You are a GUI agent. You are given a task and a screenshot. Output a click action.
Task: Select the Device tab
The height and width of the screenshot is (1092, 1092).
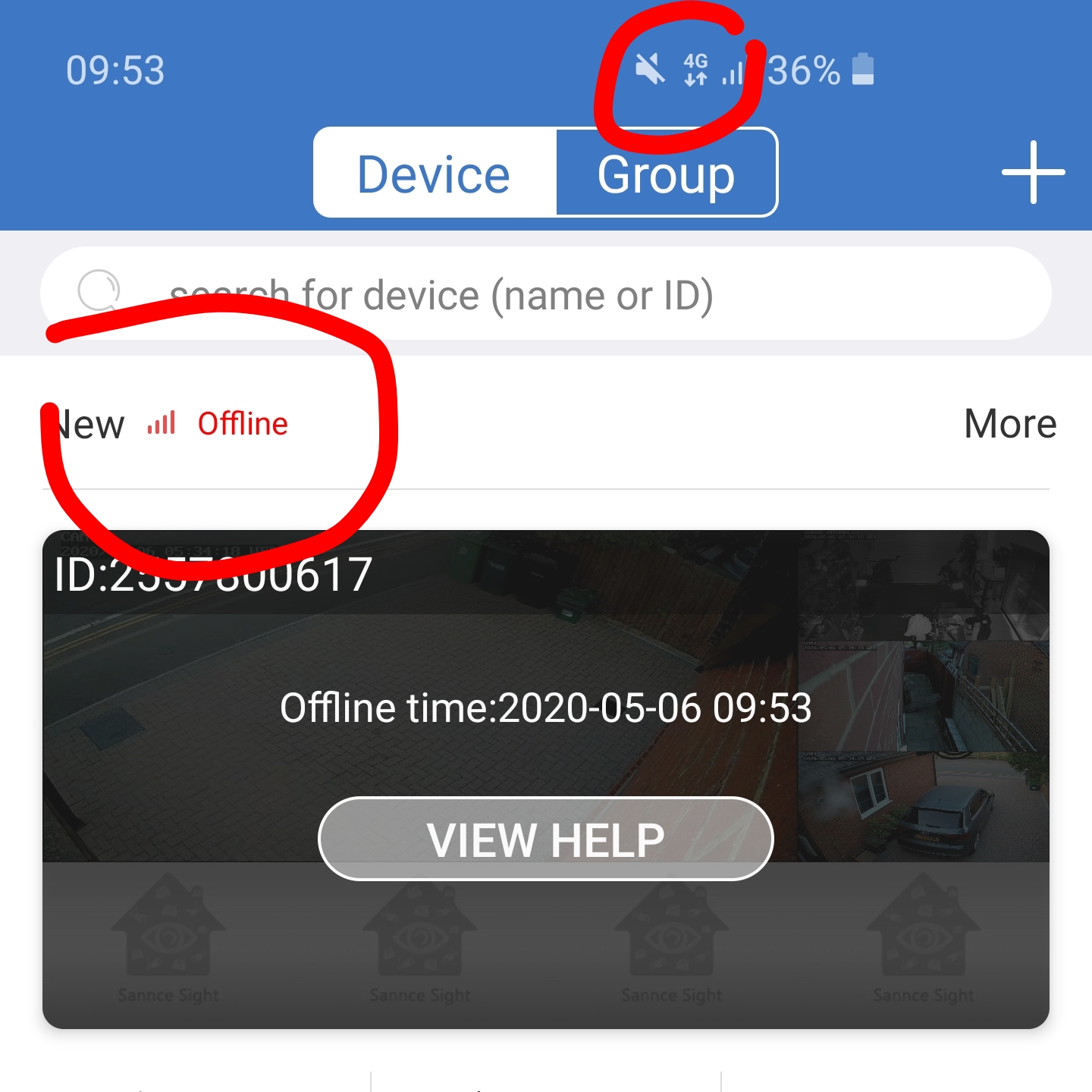click(x=434, y=174)
